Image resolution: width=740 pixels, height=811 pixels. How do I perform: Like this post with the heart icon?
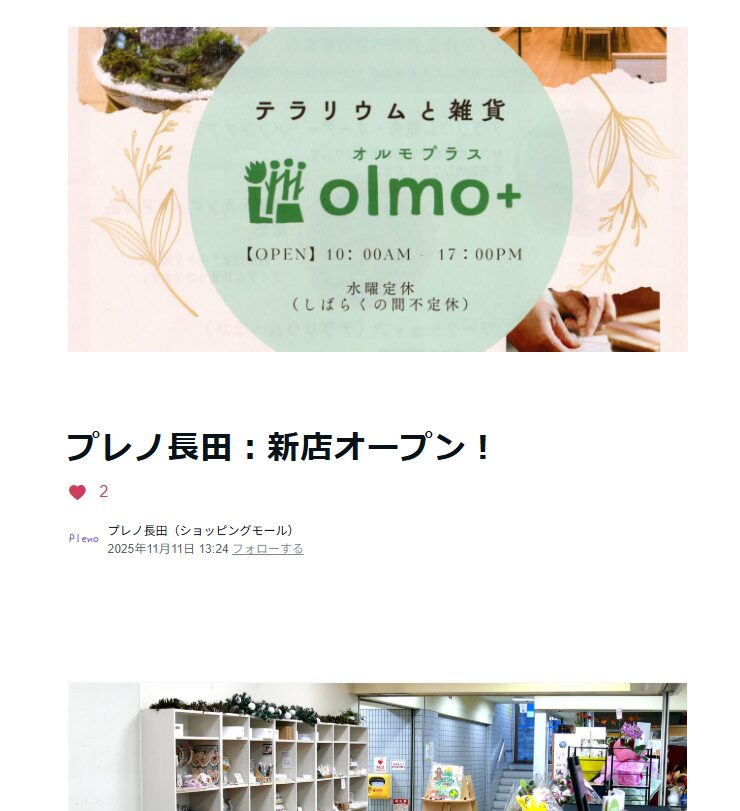pyautogui.click(x=77, y=492)
